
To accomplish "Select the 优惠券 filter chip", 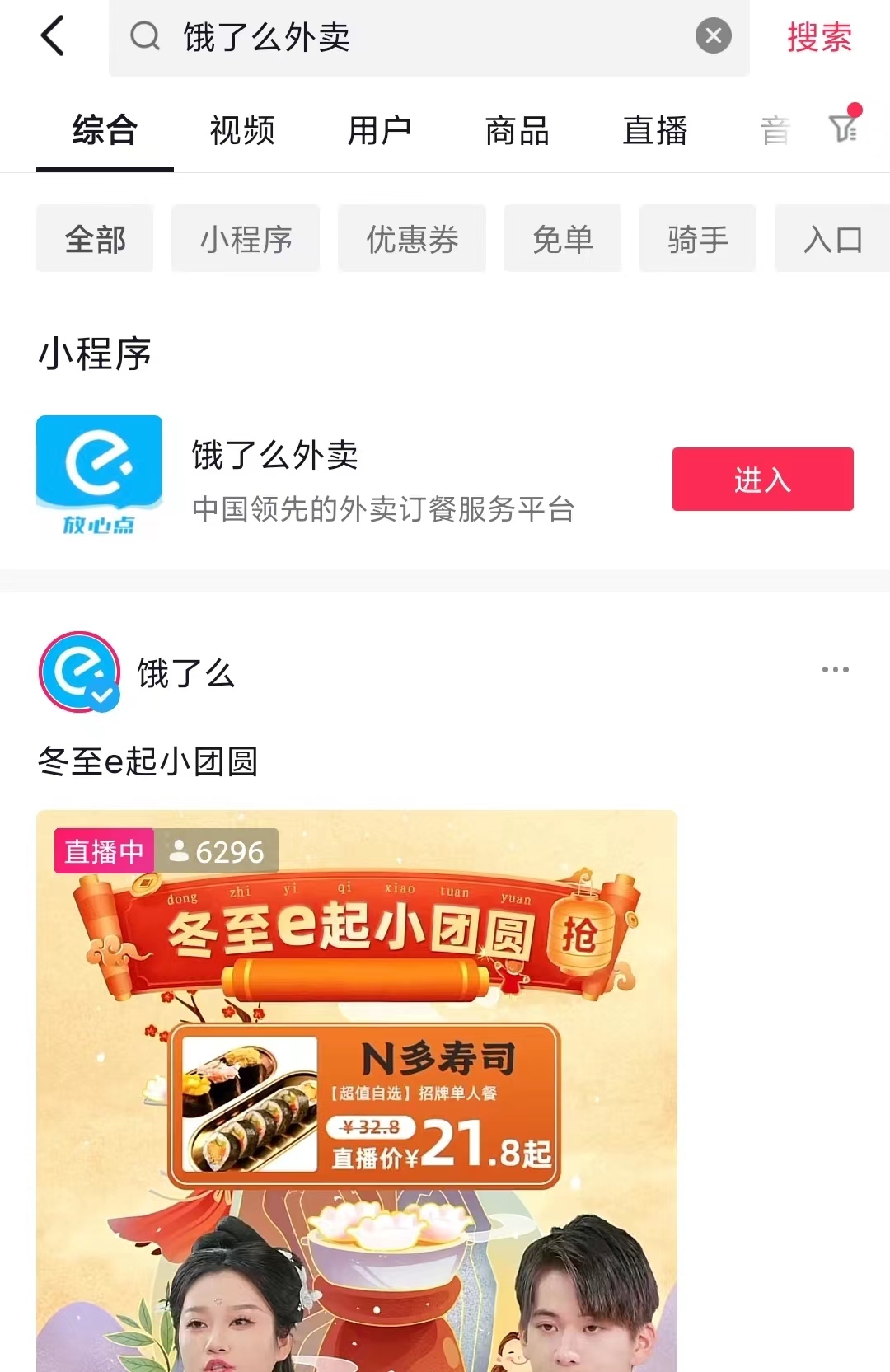I will click(412, 239).
